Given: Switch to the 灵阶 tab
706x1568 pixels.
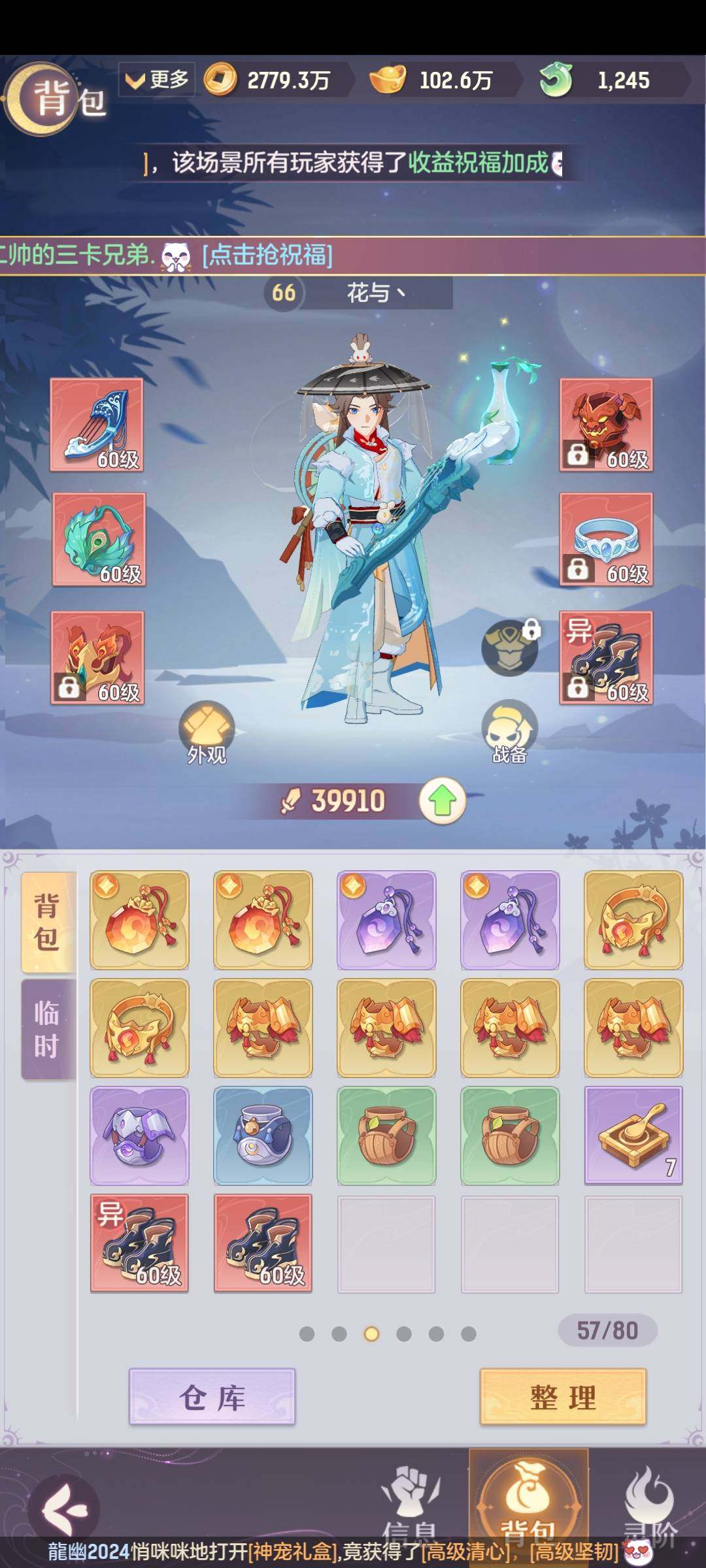Looking at the screenshot, I should coord(649,1503).
